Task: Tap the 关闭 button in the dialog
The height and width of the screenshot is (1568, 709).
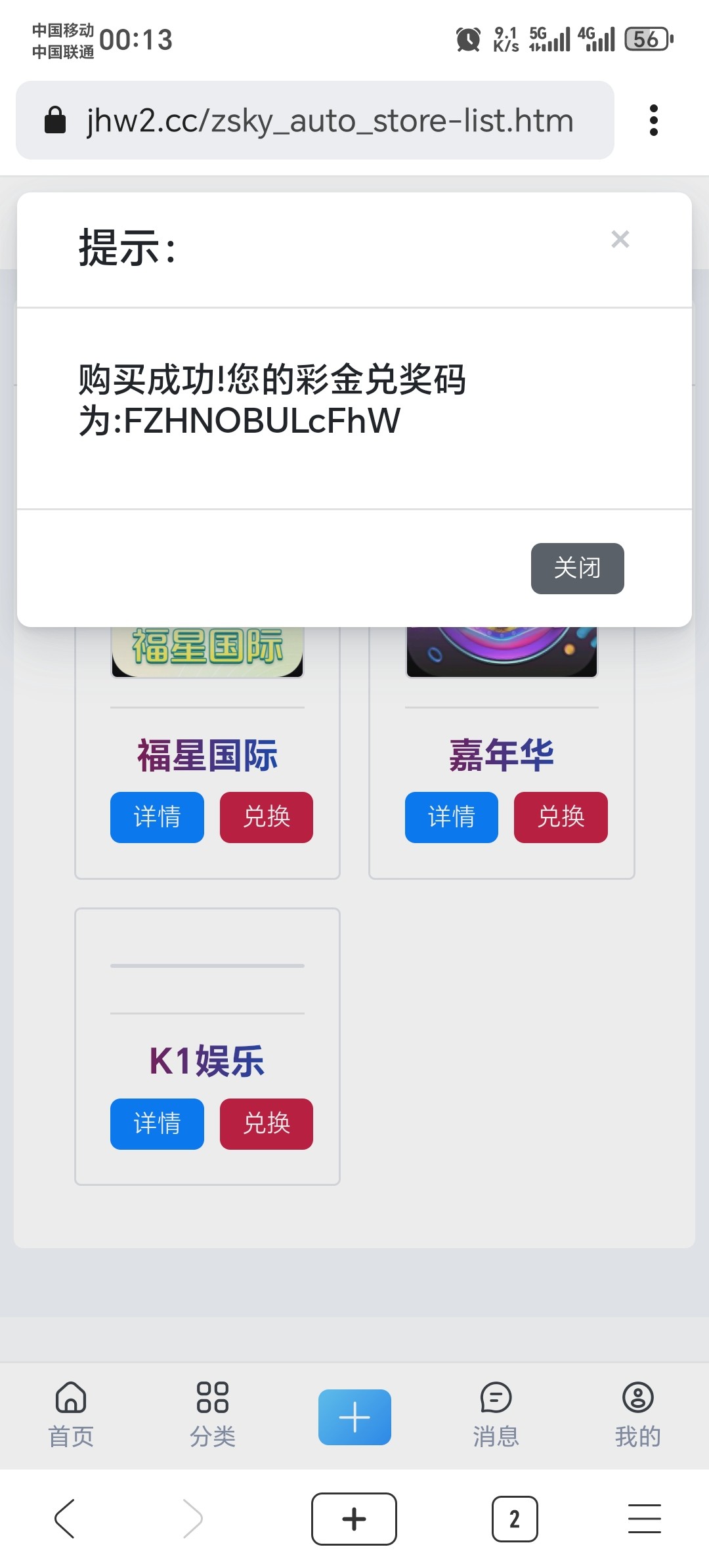Action: [577, 568]
